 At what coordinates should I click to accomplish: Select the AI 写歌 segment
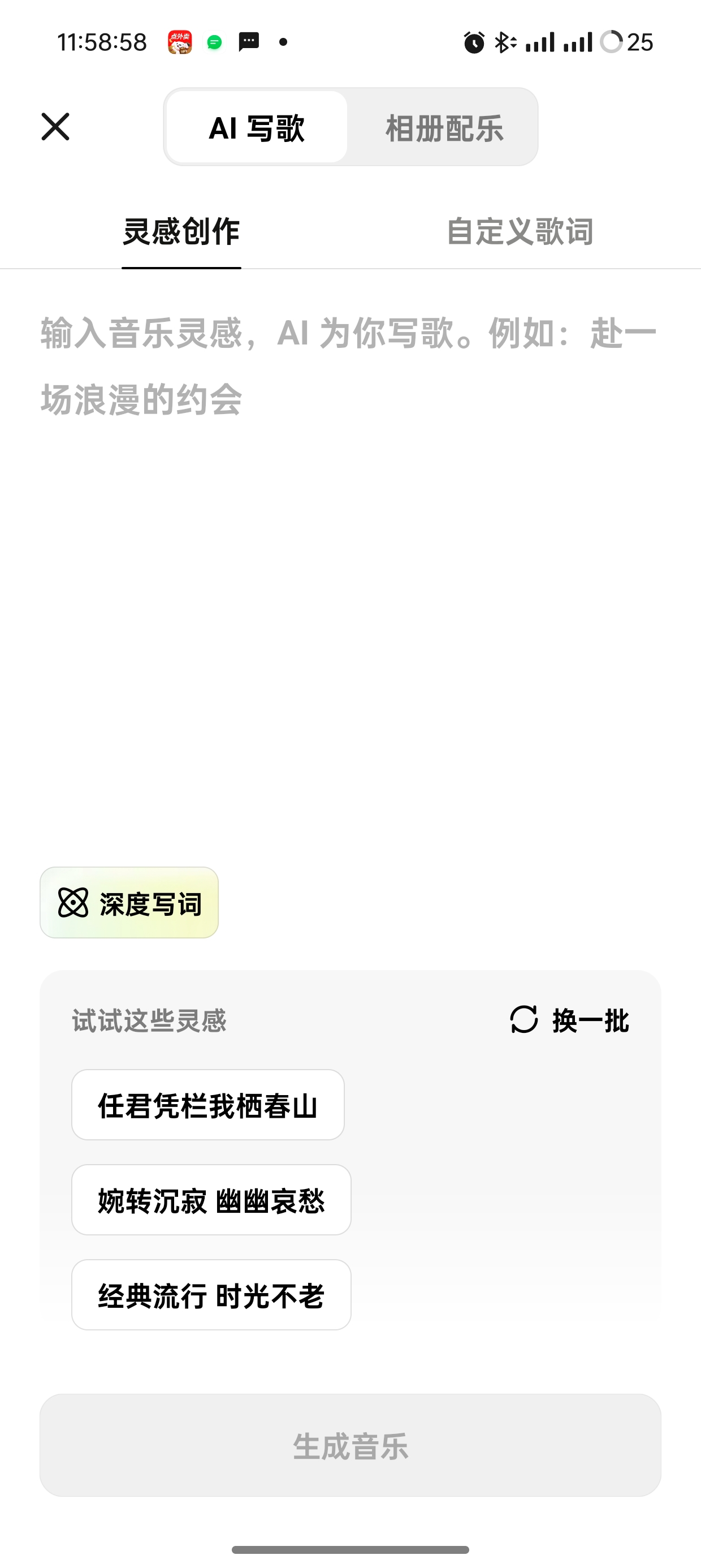click(x=257, y=127)
